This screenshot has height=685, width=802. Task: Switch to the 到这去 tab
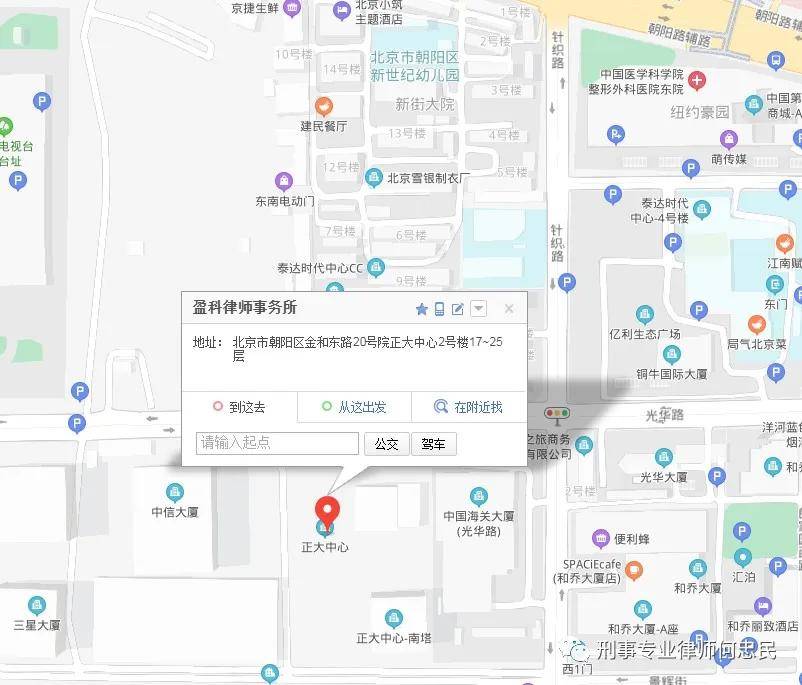click(240, 407)
